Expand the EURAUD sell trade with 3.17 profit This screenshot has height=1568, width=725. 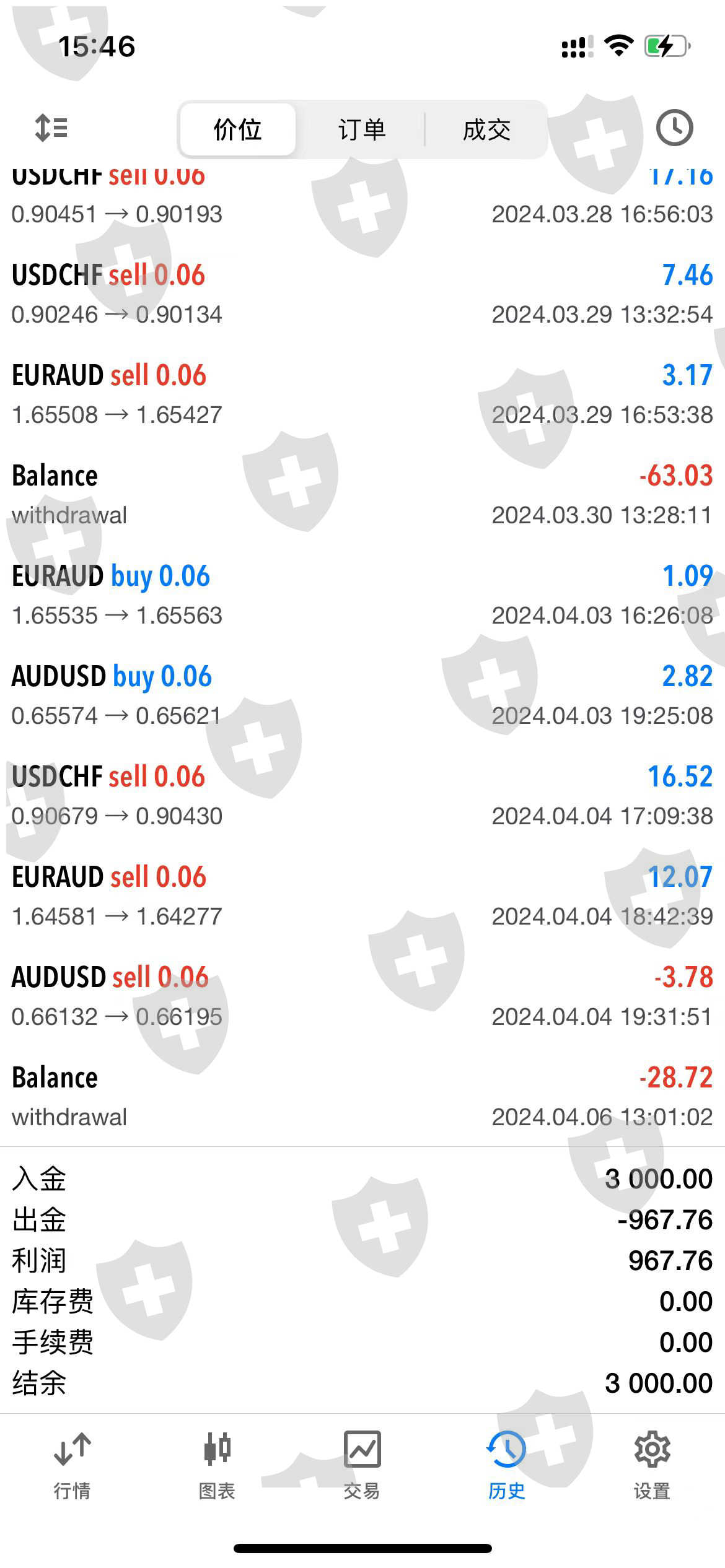point(362,394)
